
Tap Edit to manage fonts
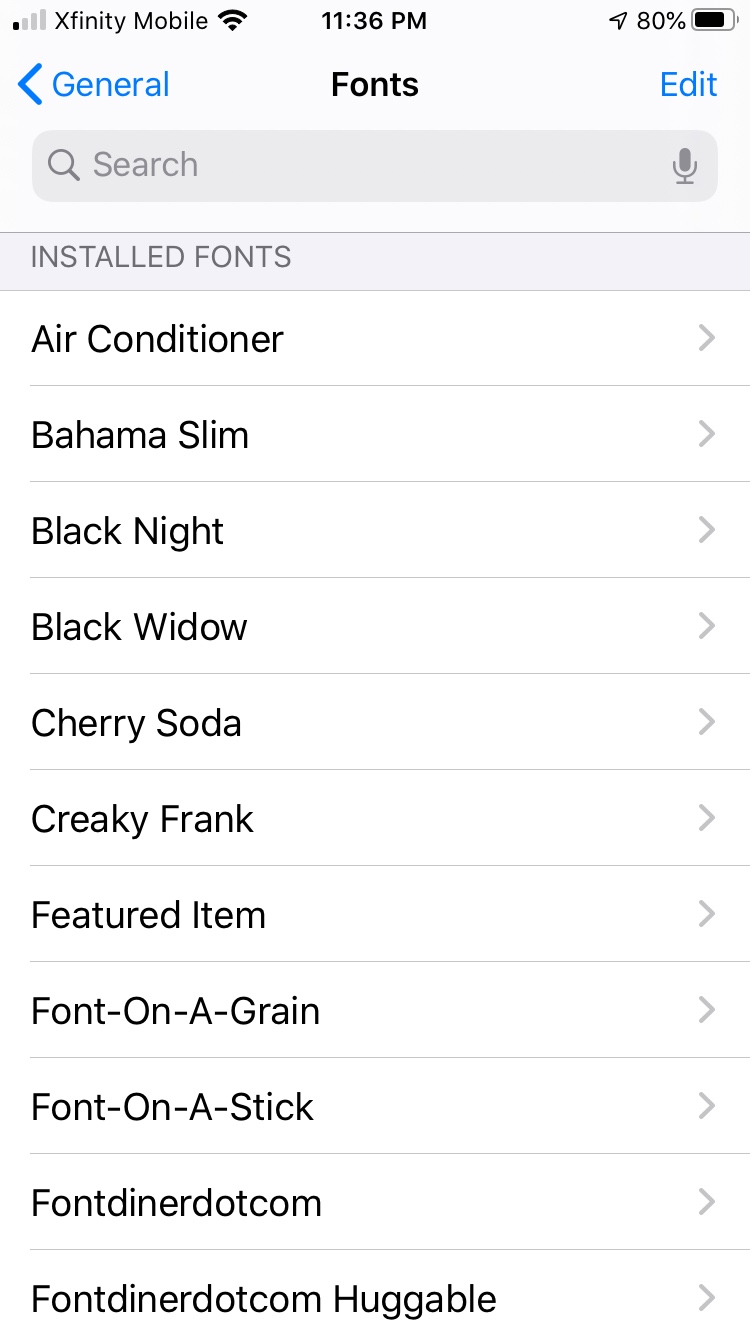688,85
